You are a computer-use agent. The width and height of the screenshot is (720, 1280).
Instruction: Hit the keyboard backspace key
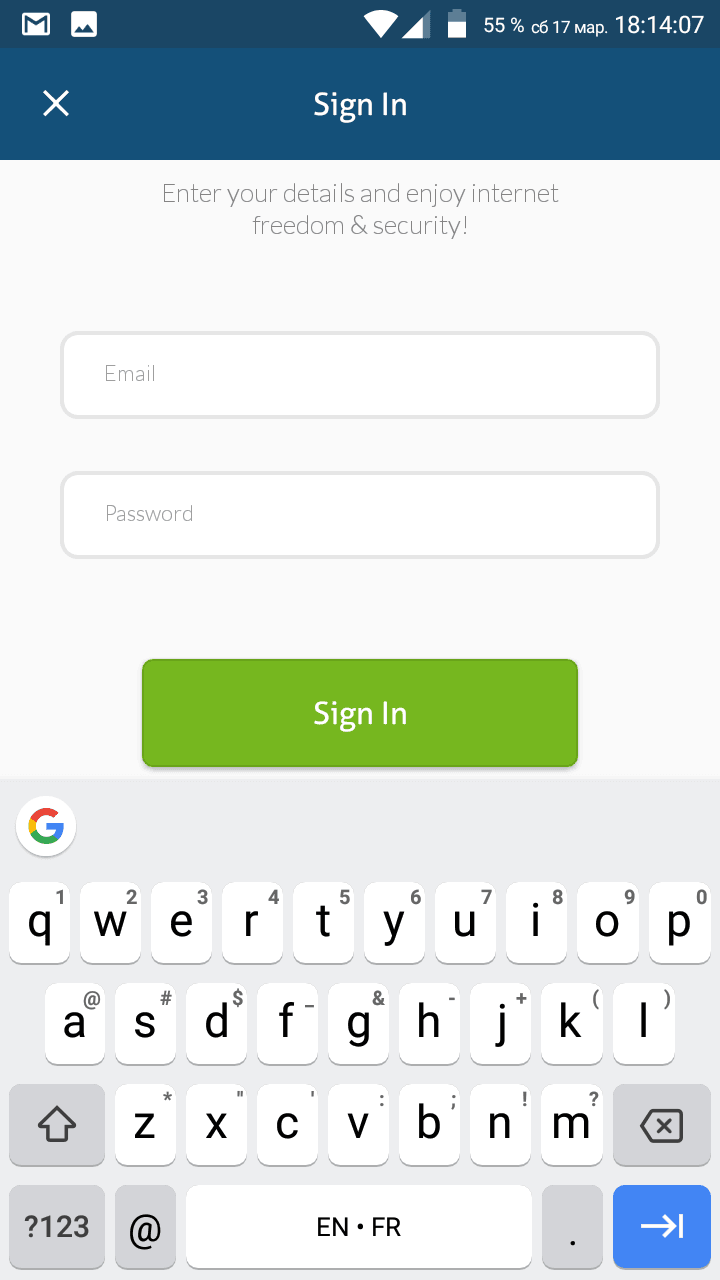(x=661, y=1125)
